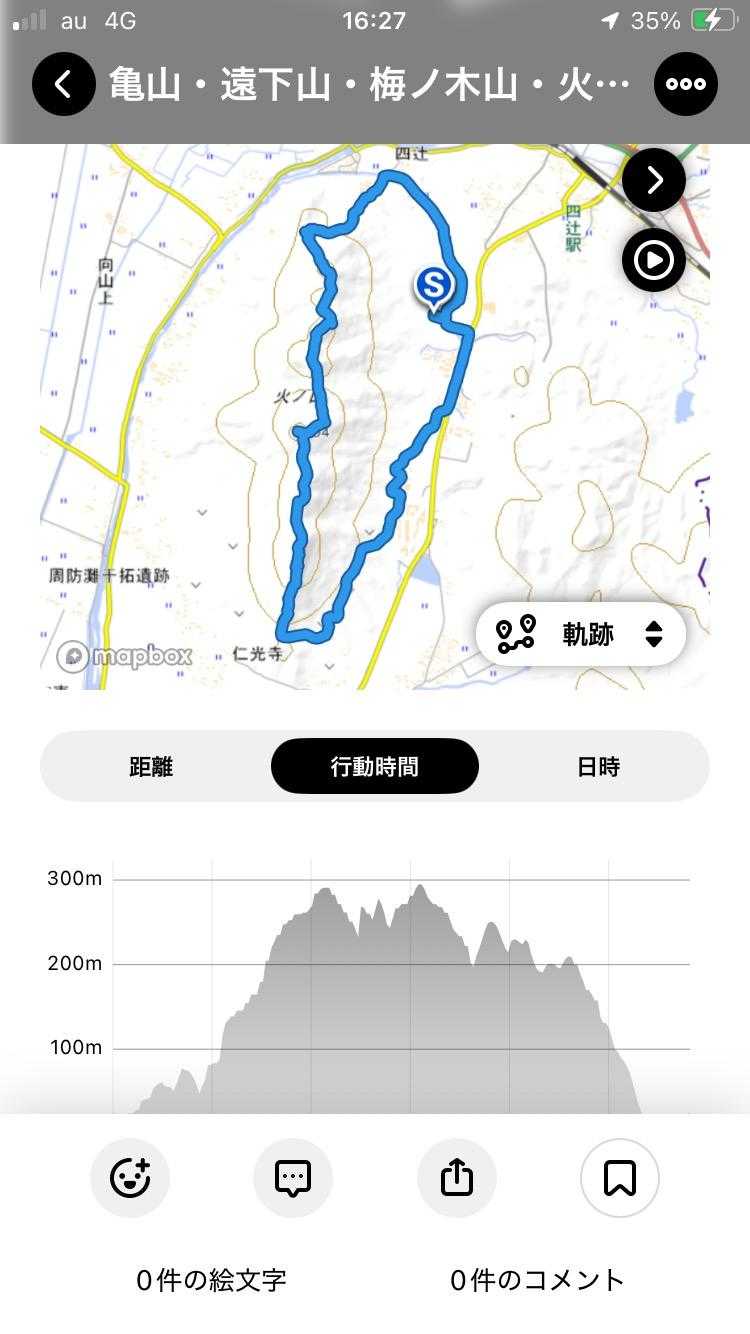Share this activity record
This screenshot has height=1334, width=750.
[456, 1178]
